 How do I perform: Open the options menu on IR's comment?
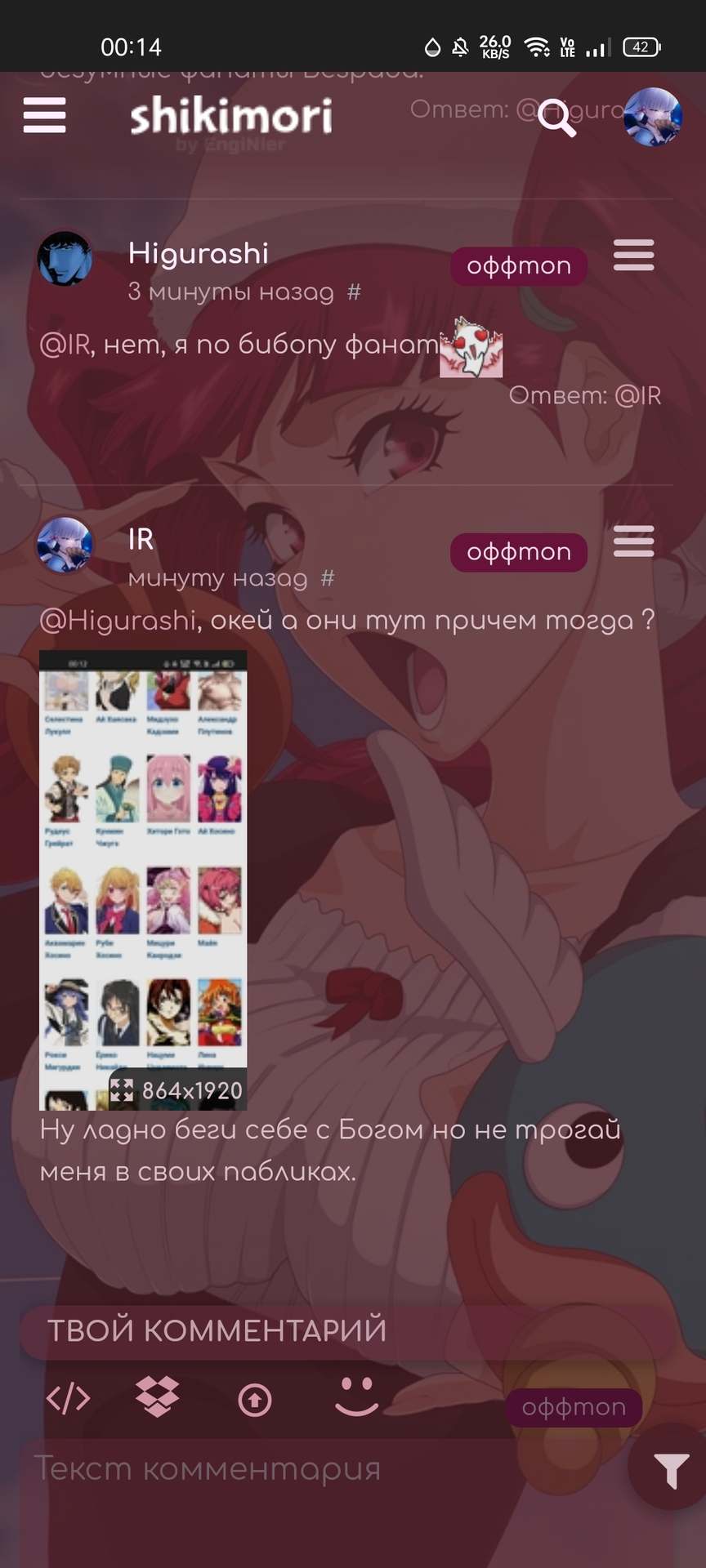633,541
